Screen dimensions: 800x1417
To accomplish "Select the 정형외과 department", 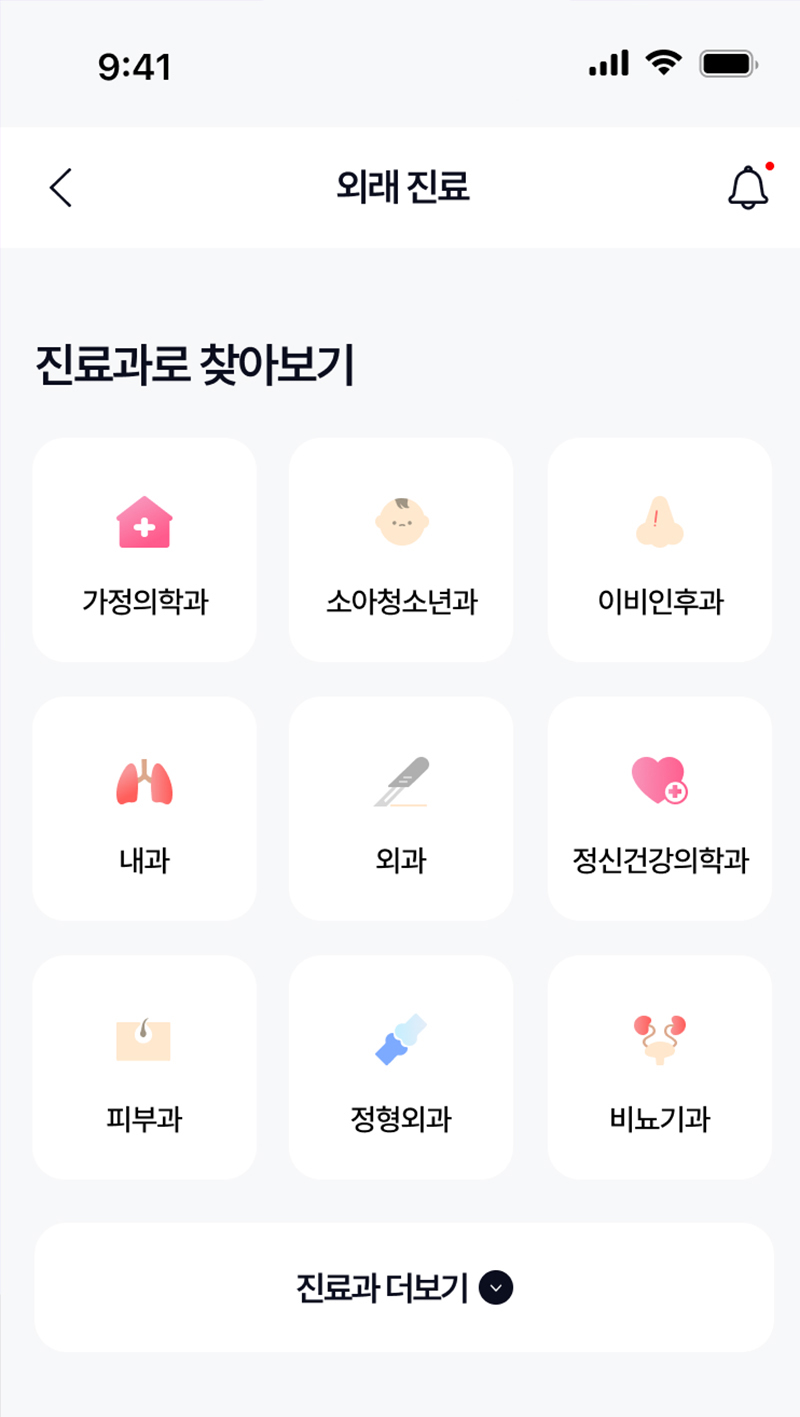I will point(401,1067).
